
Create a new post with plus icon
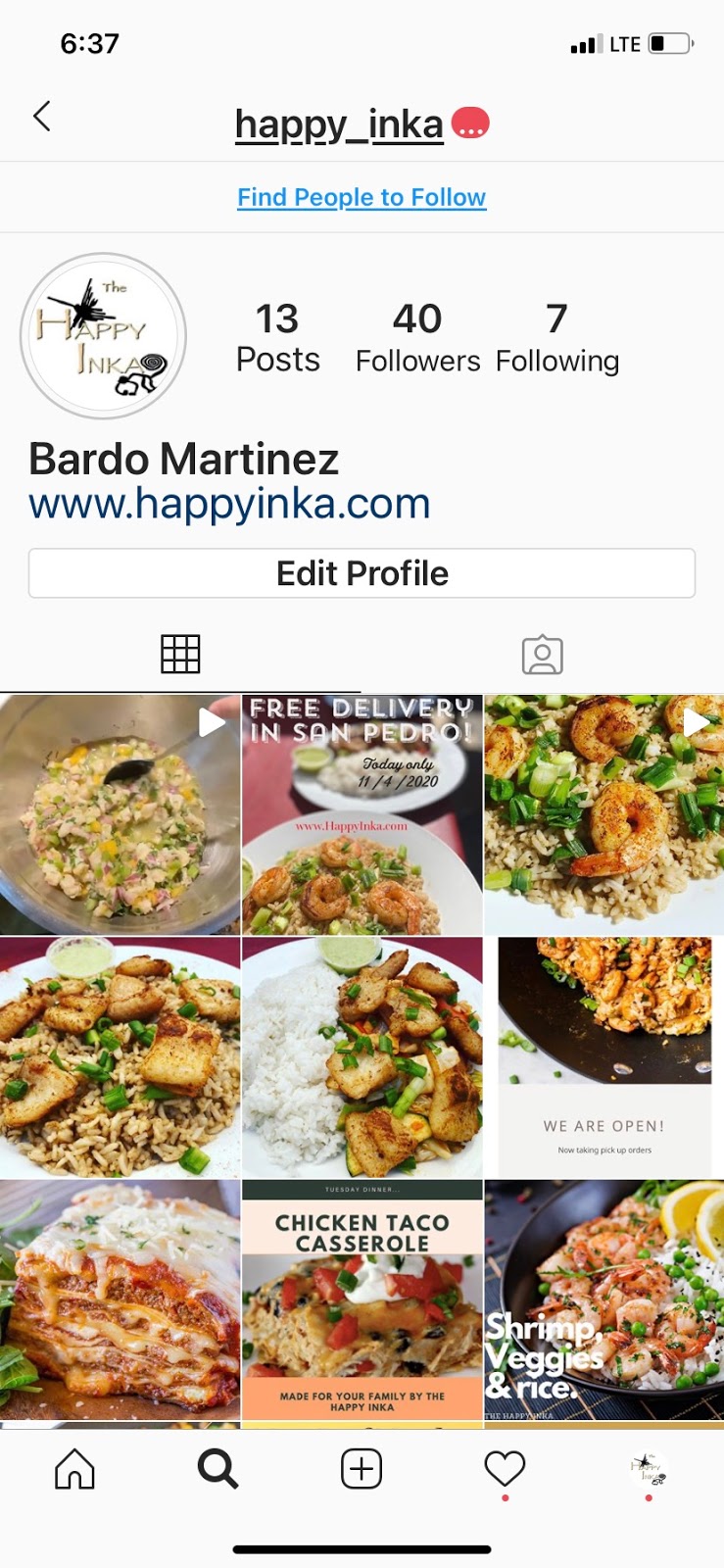362,1469
